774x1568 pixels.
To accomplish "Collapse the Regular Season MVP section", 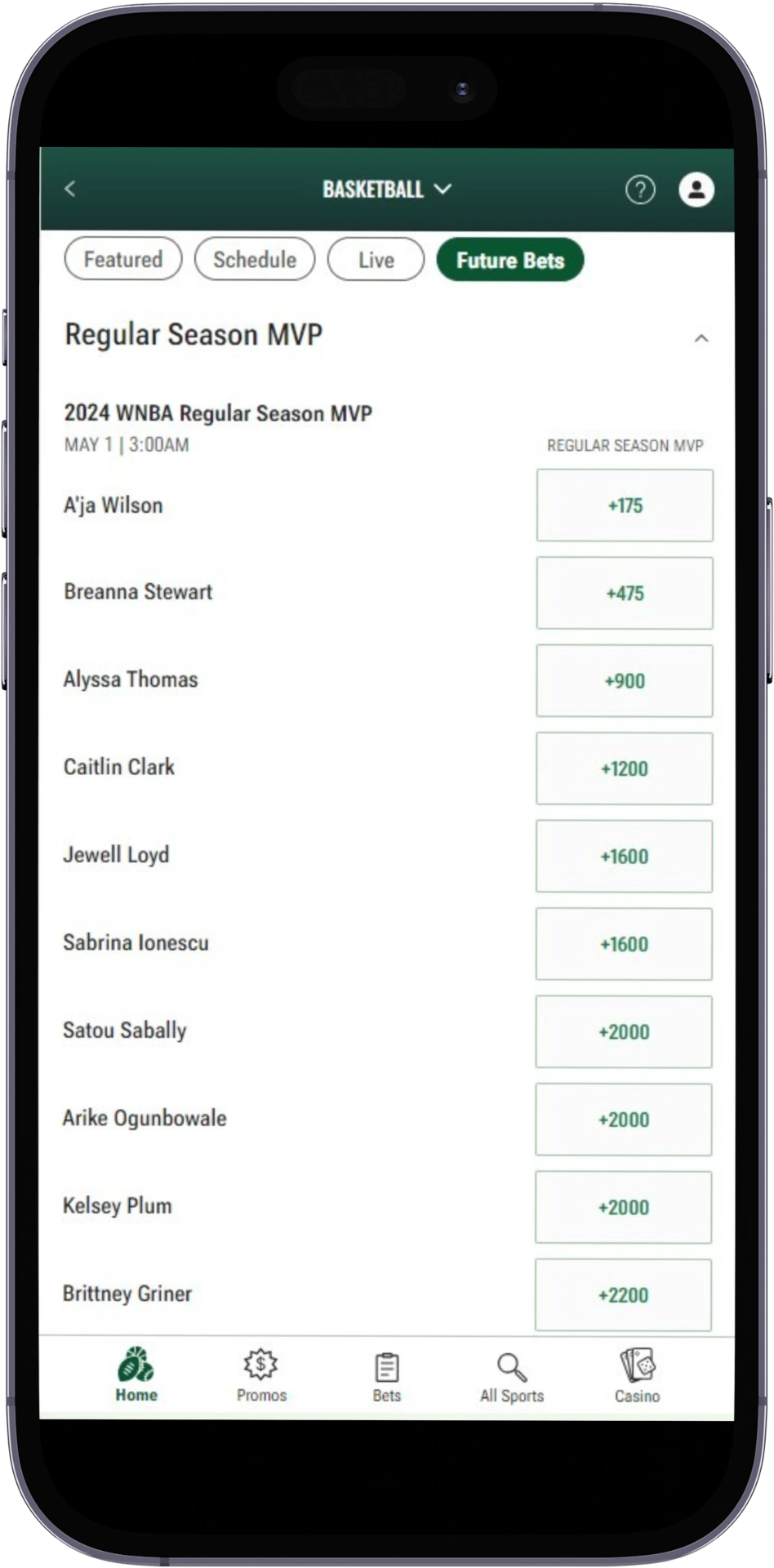I will (x=701, y=338).
